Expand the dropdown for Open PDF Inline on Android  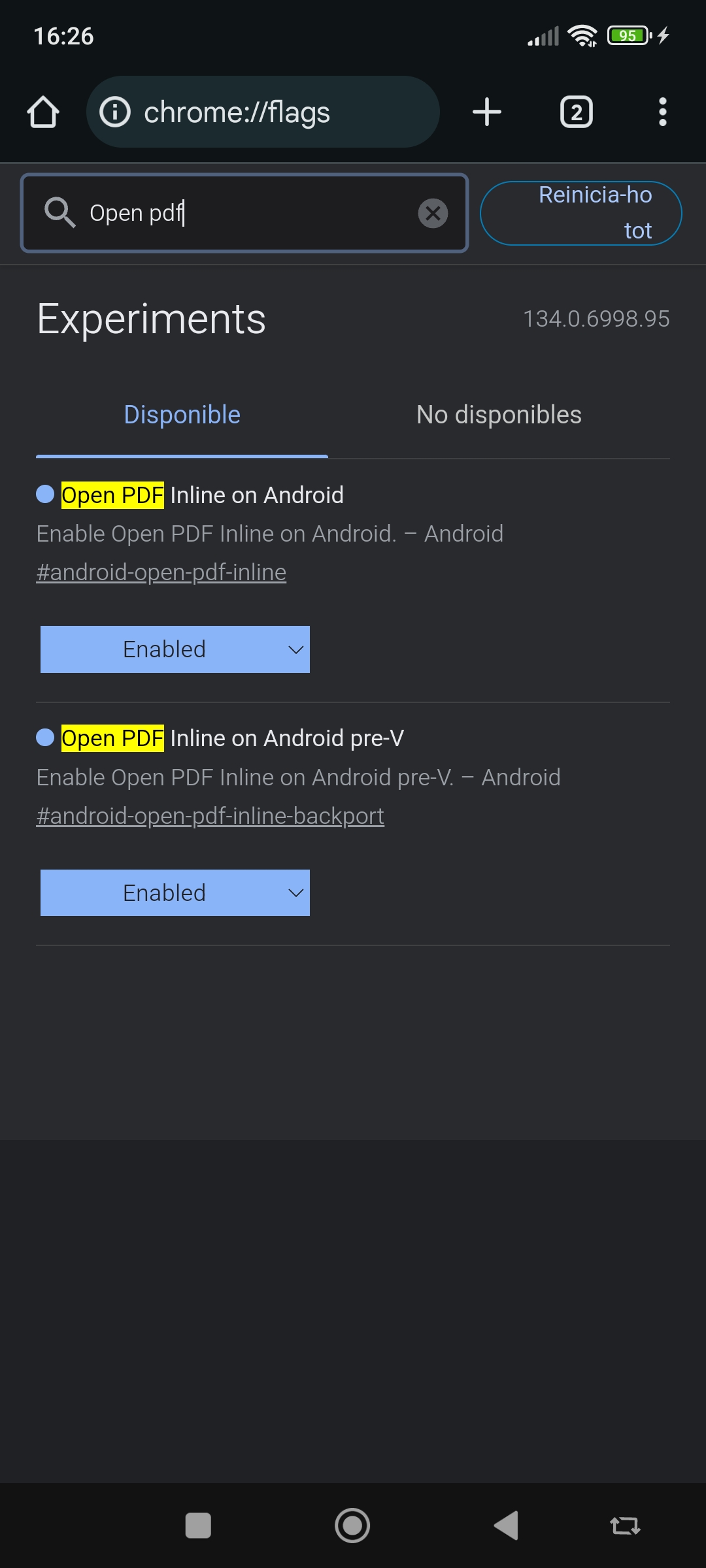pyautogui.click(x=175, y=649)
